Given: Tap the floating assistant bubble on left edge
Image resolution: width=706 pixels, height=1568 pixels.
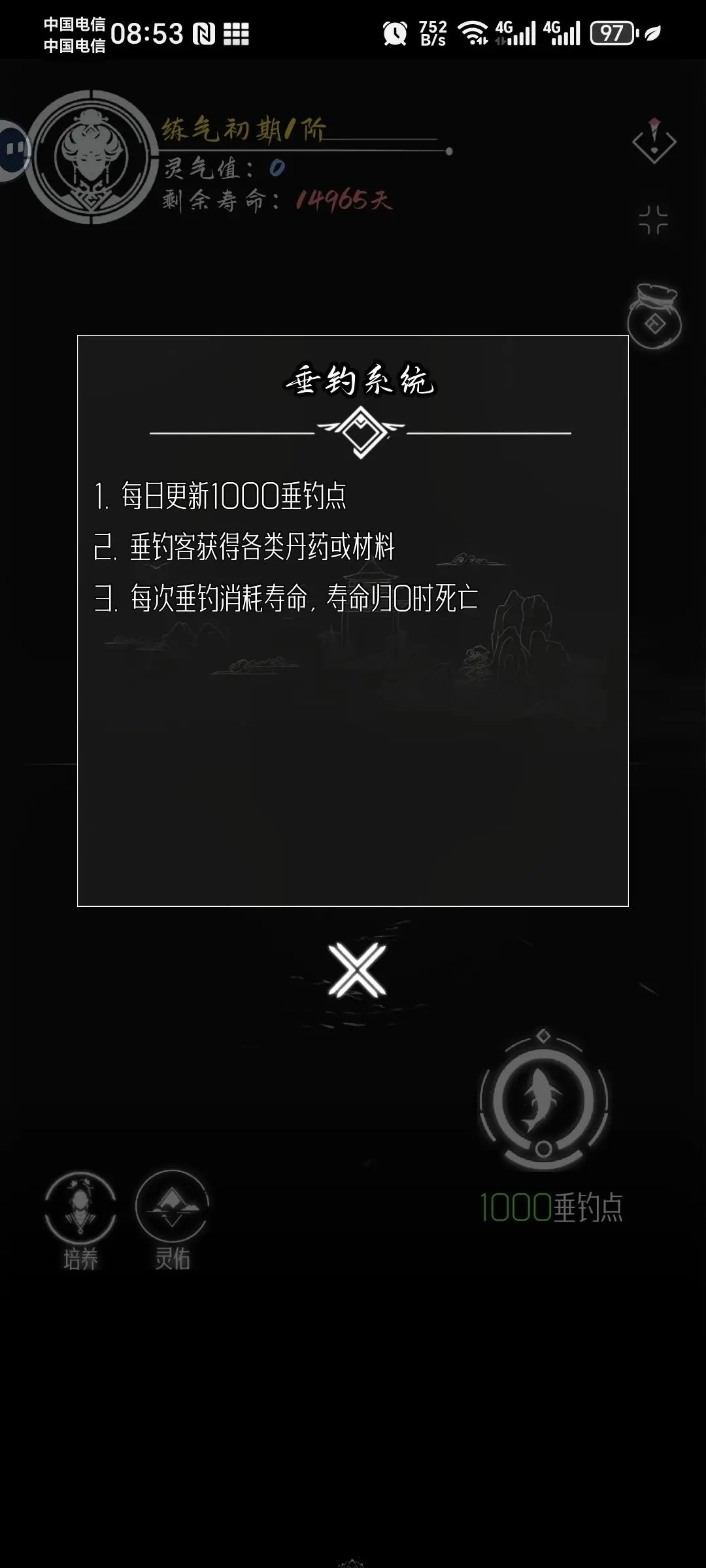Looking at the screenshot, I should point(13,150).
